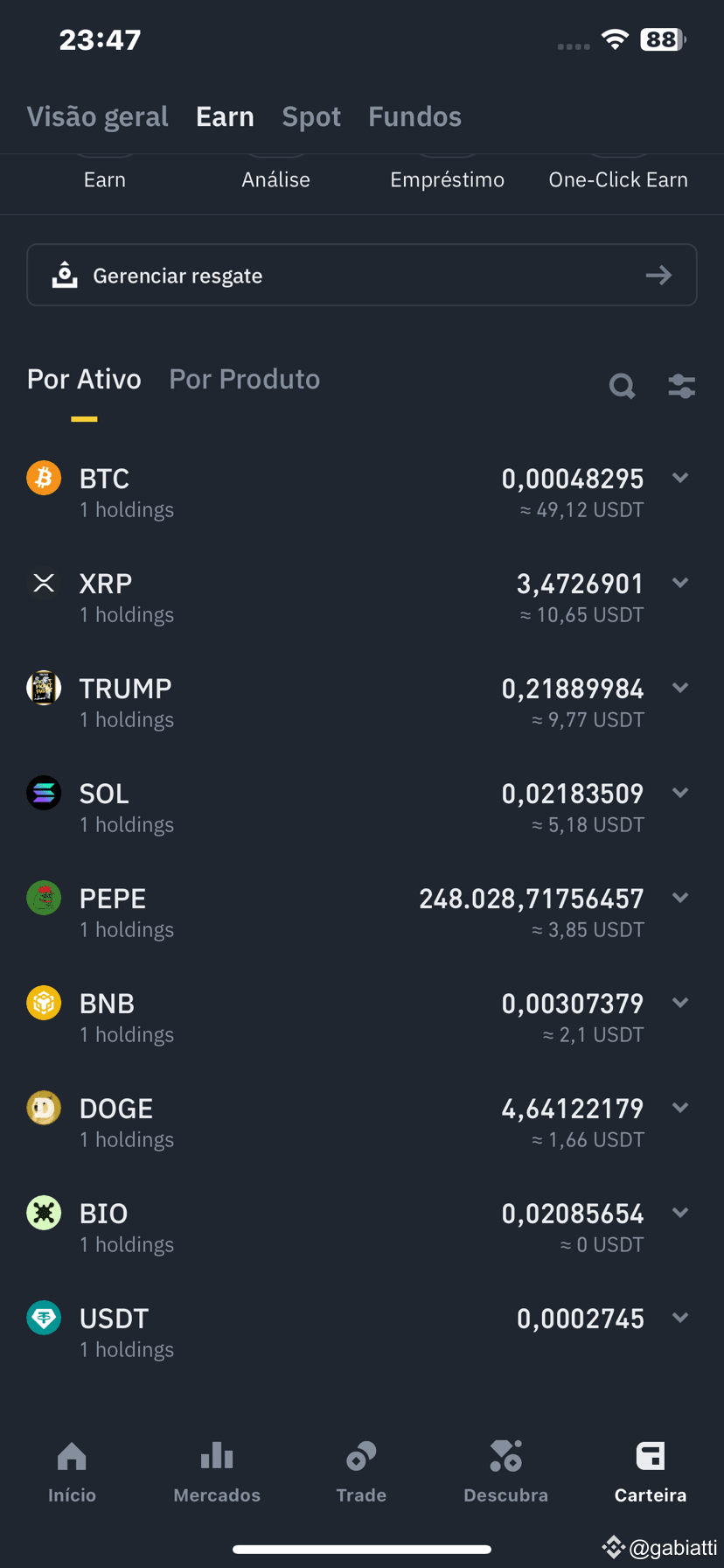
Task: Switch to the Fundos tab
Action: pos(414,116)
